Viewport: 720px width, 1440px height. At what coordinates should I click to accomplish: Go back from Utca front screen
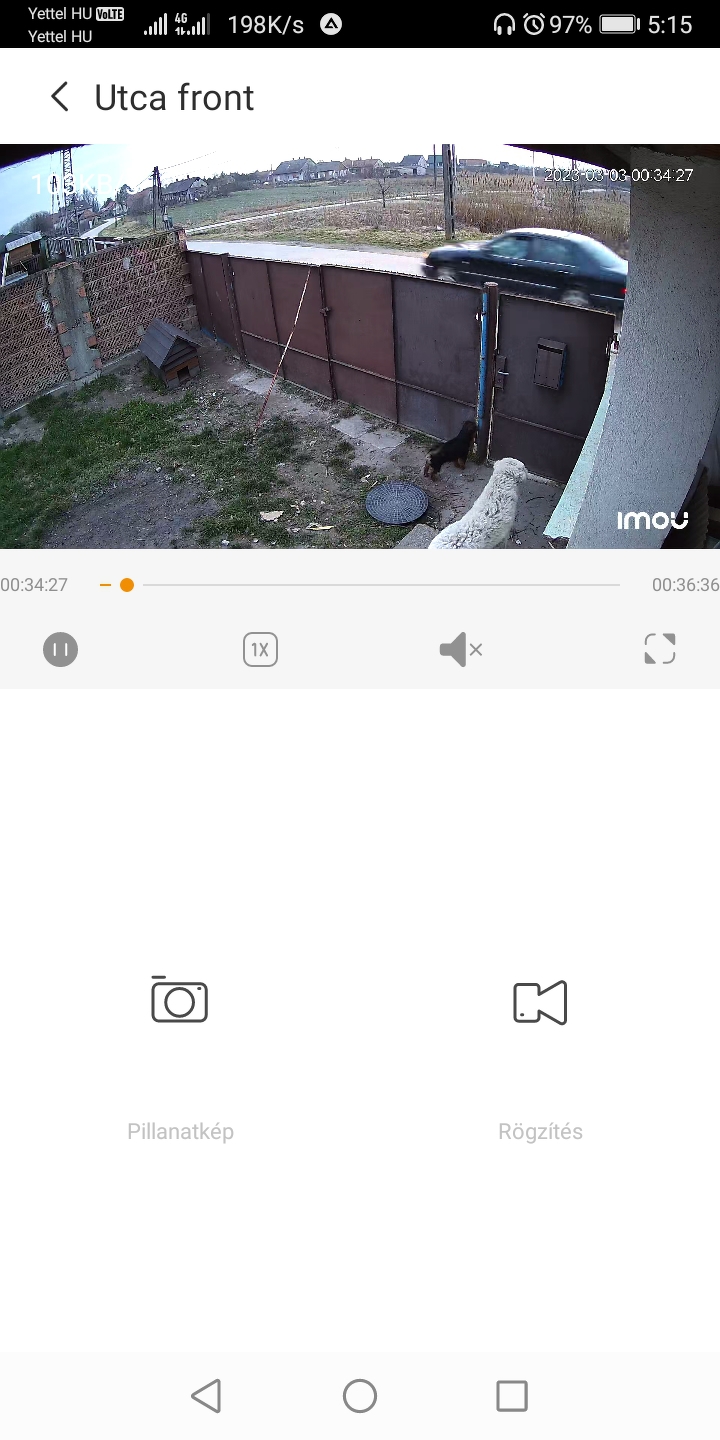pyautogui.click(x=60, y=97)
